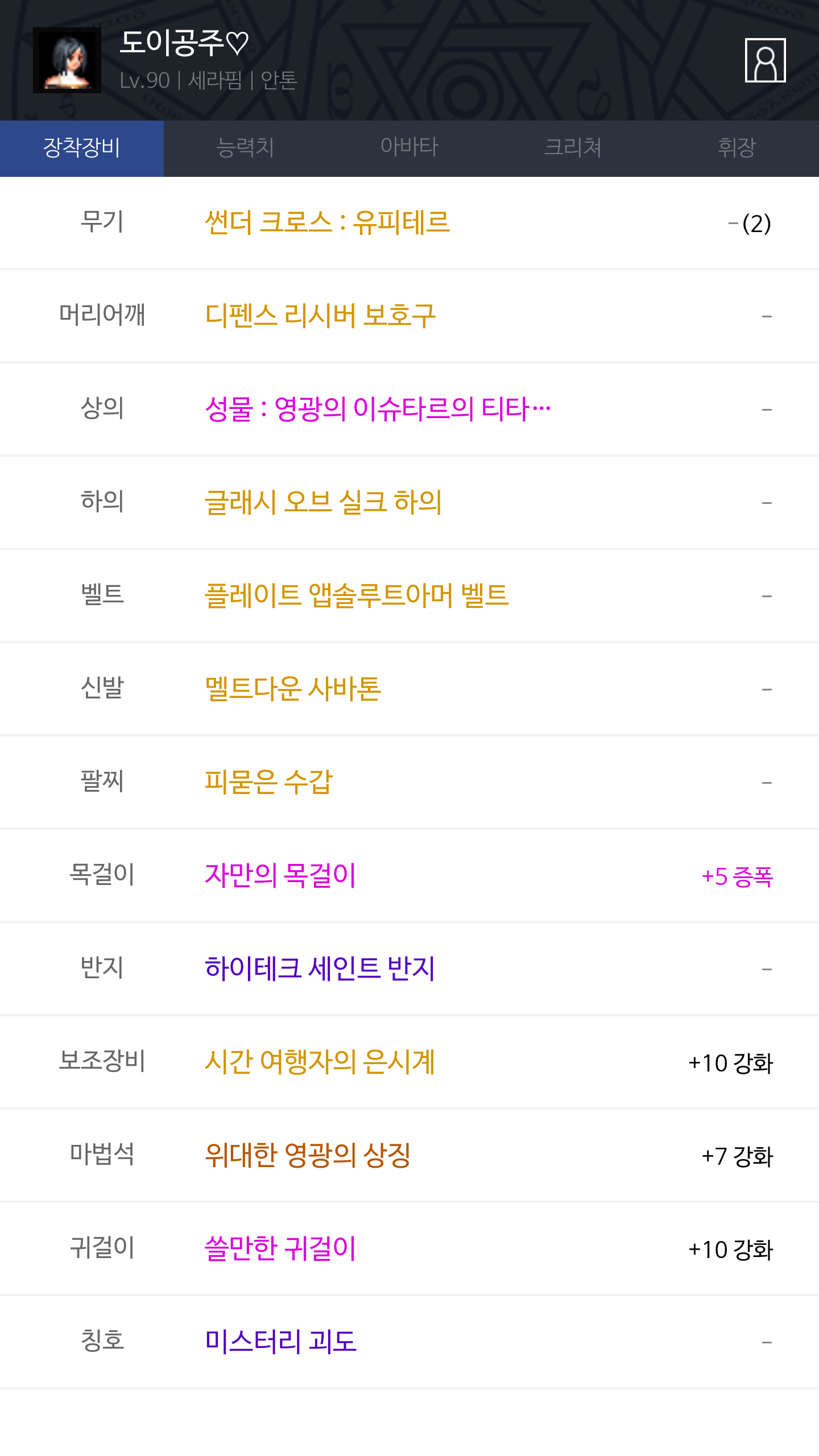Select the 장착장비 tab
This screenshot has width=819, height=1456.
82,148
